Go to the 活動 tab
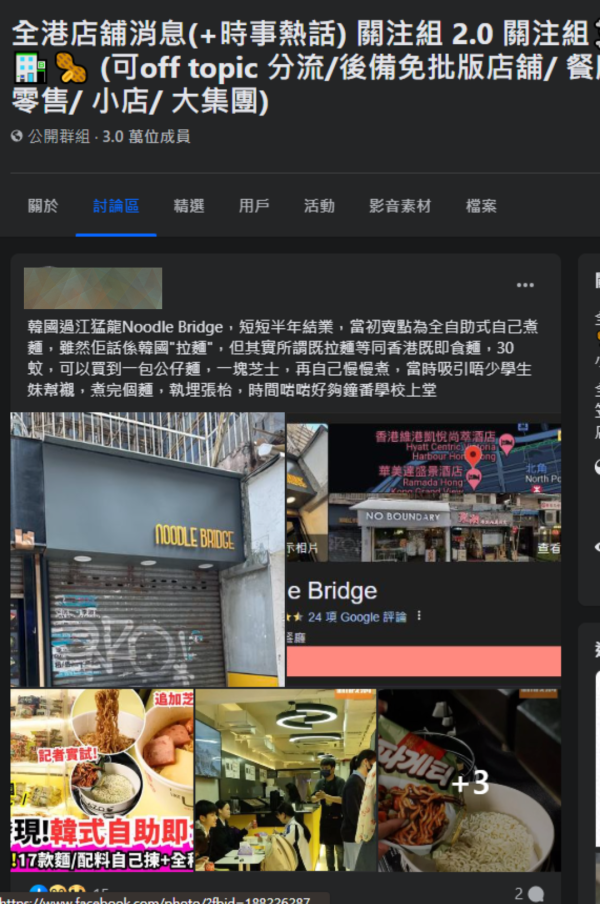600x904 pixels. pyautogui.click(x=319, y=206)
